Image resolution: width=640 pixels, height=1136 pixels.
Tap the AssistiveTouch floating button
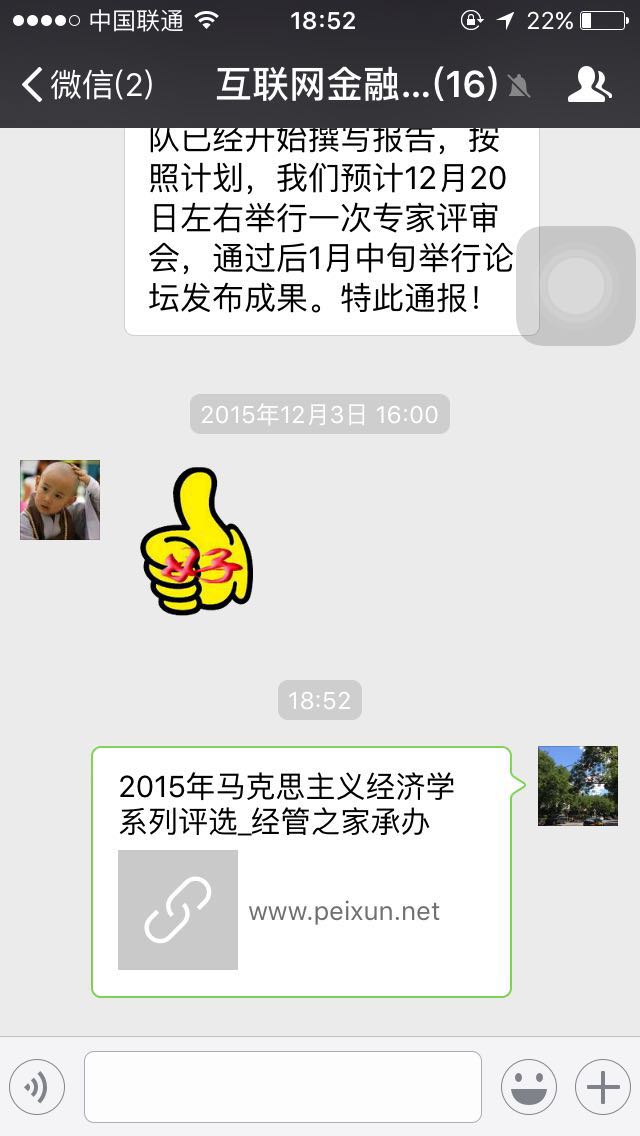point(576,286)
